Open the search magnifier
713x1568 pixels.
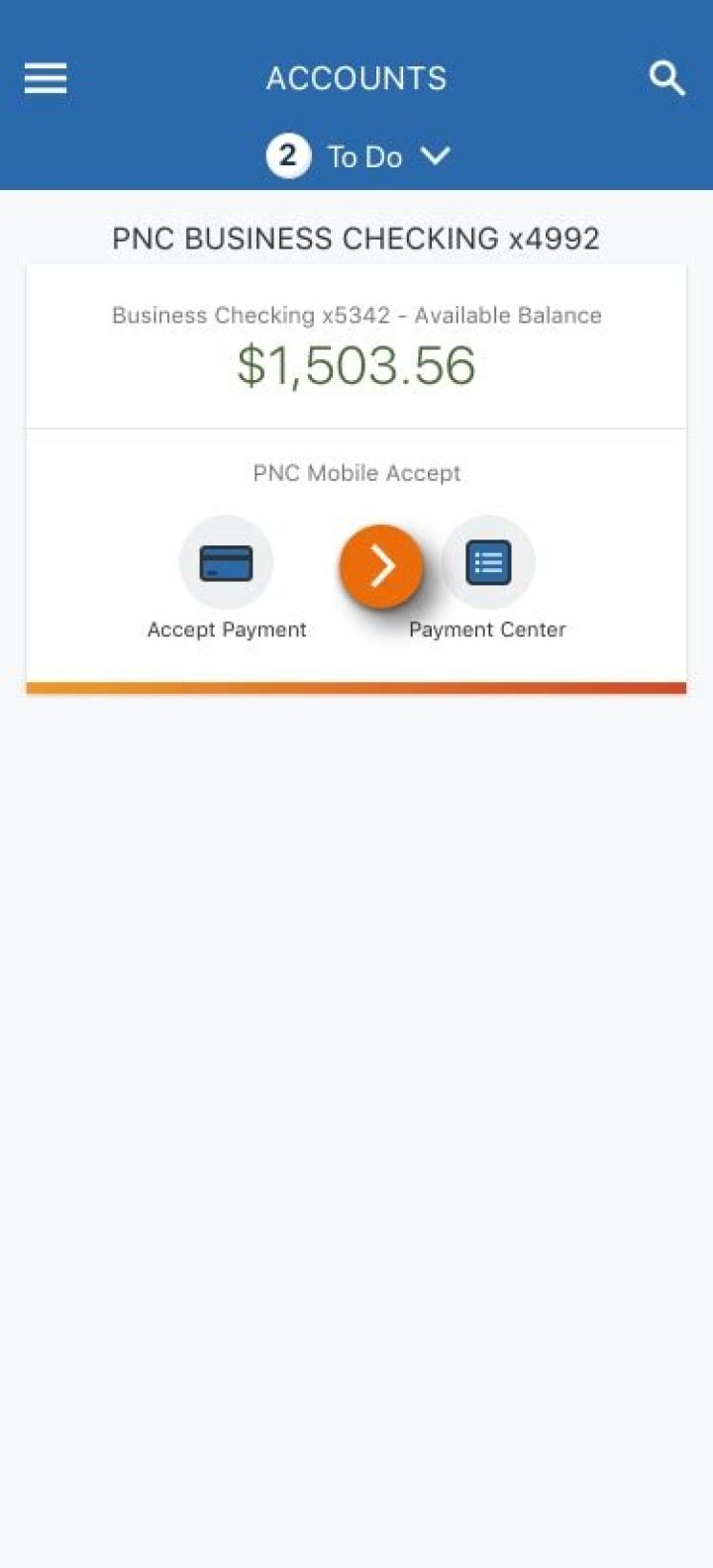[x=666, y=78]
